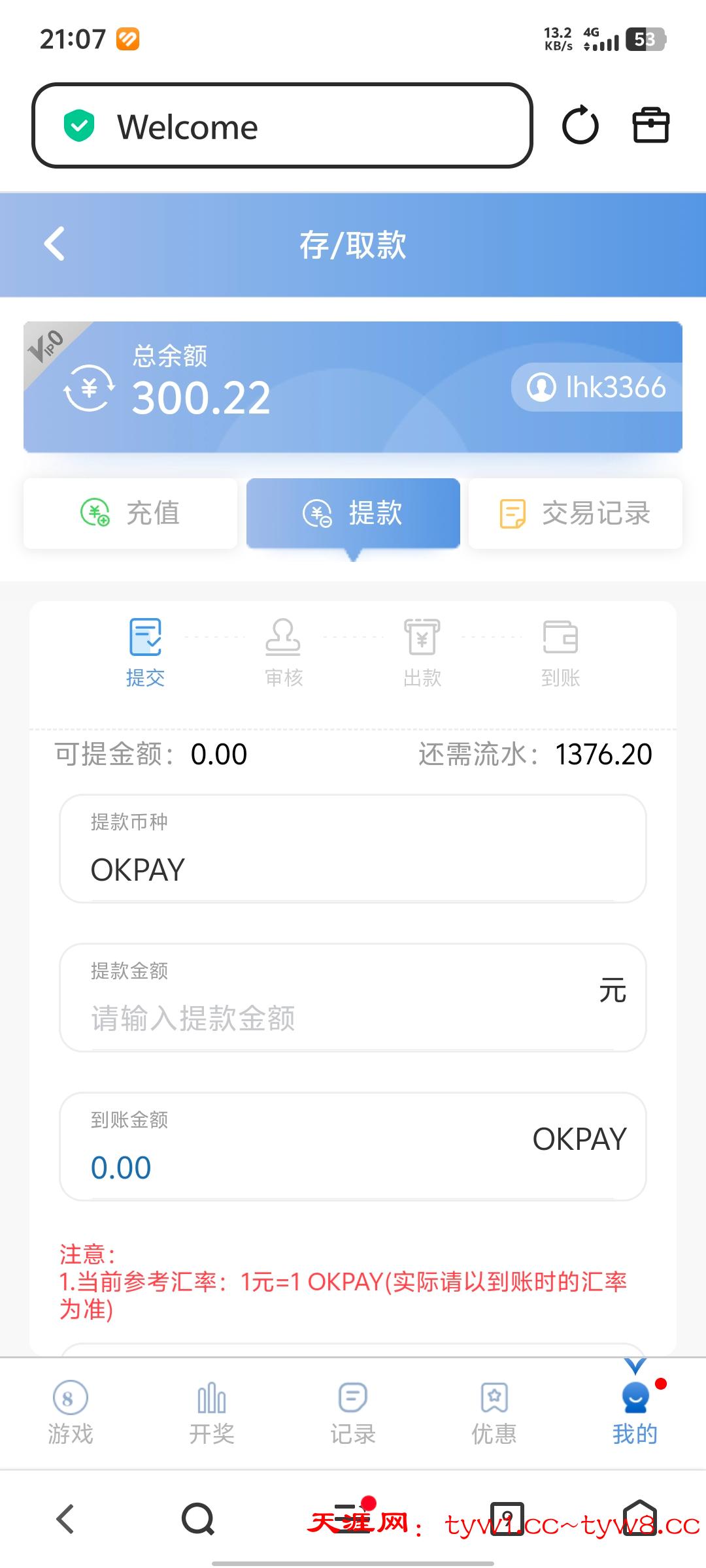706x1568 pixels.
Task: Open the lhk3366 account badge
Action: point(597,387)
